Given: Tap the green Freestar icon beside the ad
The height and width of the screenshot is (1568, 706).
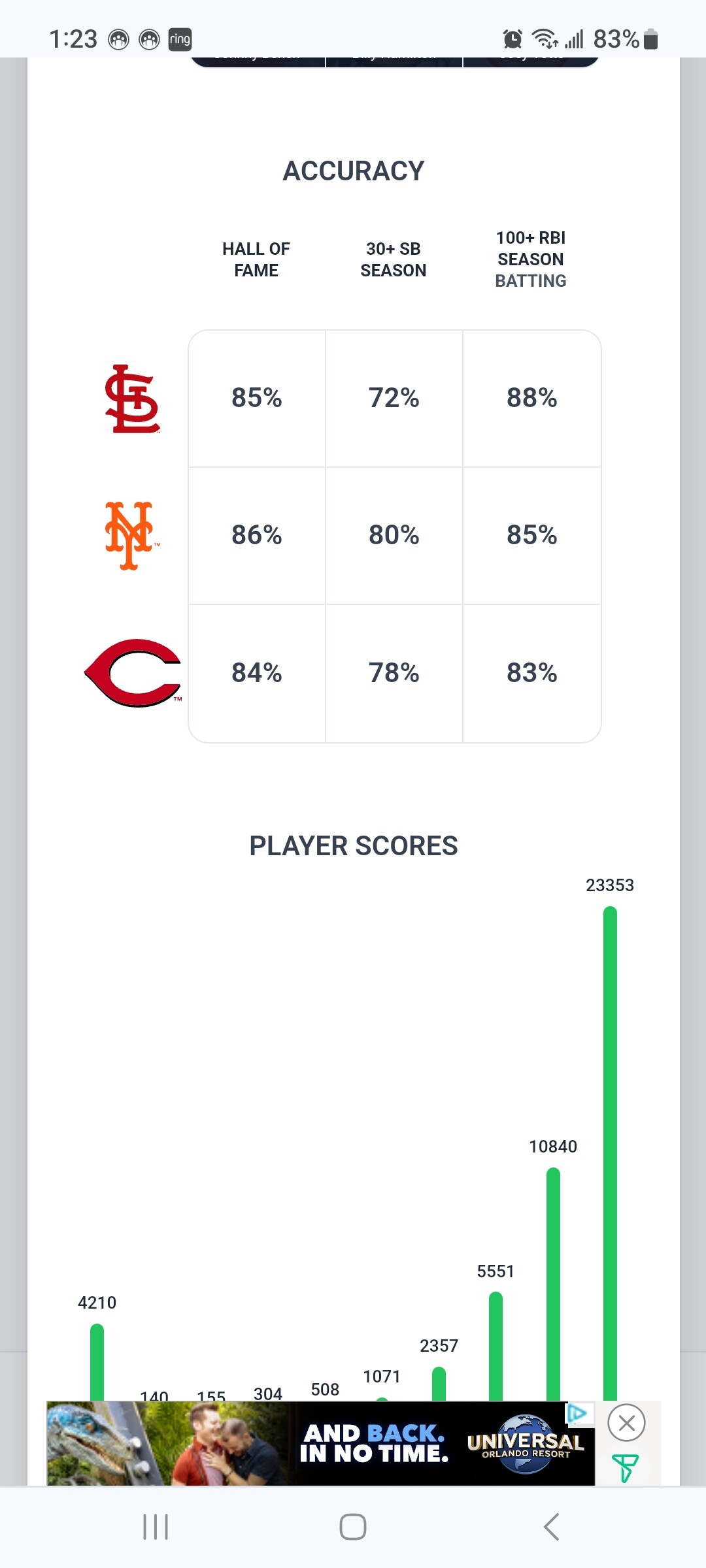Looking at the screenshot, I should click(624, 1467).
